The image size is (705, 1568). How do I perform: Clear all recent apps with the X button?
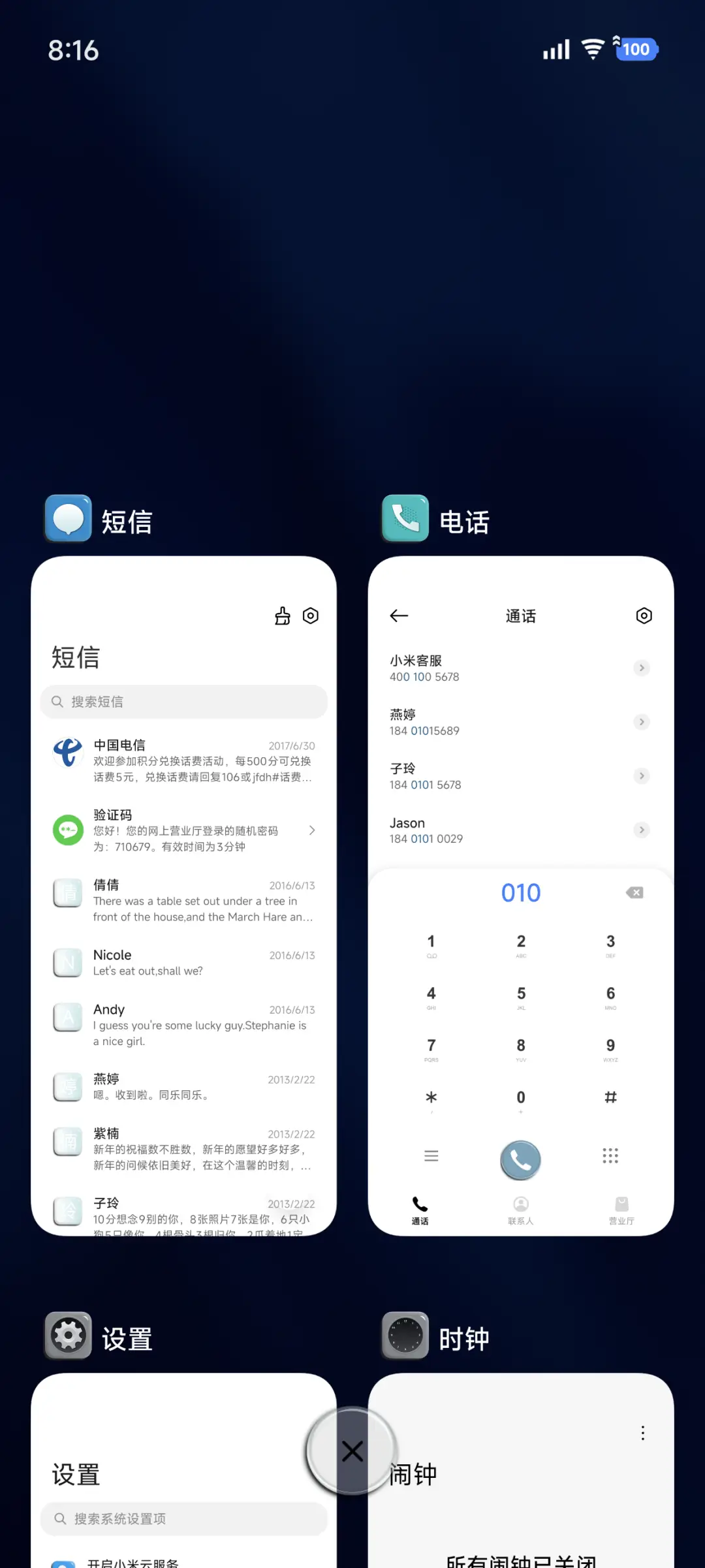[352, 1450]
